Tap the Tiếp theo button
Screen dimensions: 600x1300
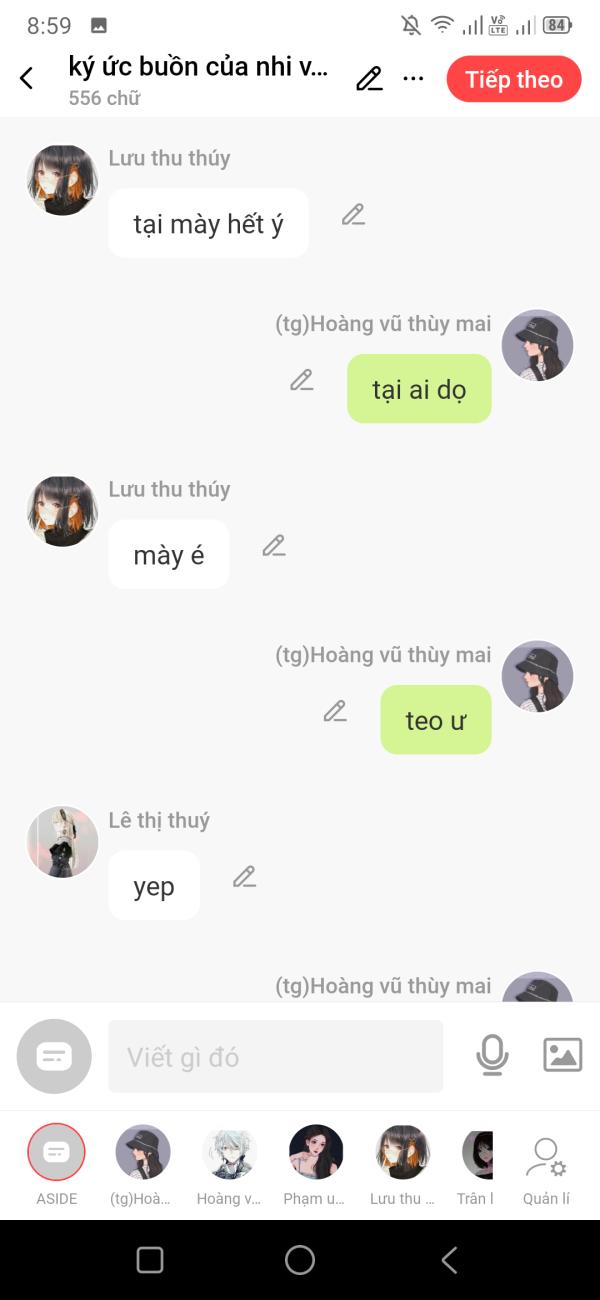coord(514,79)
